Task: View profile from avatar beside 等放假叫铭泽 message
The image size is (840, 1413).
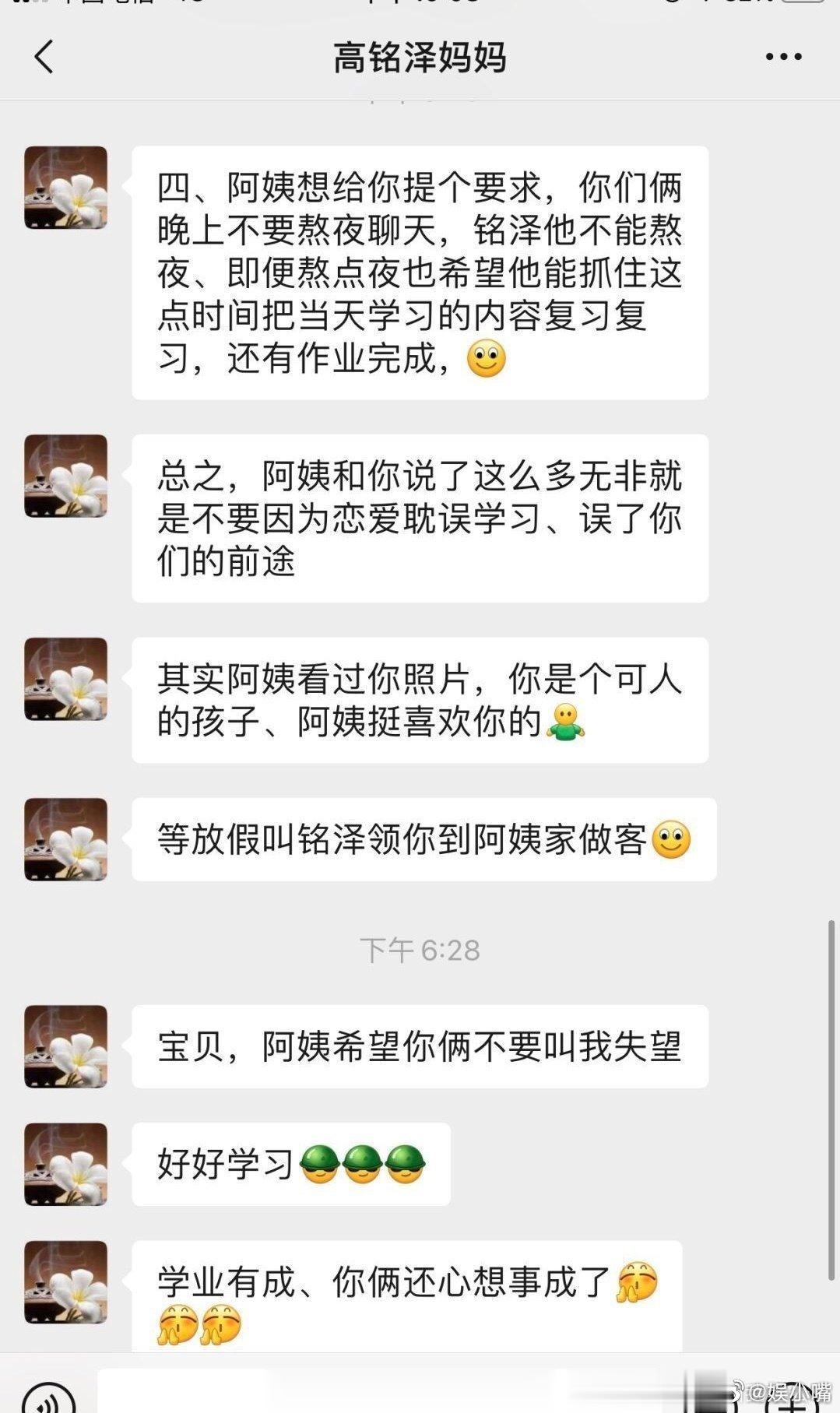Action: point(65,839)
